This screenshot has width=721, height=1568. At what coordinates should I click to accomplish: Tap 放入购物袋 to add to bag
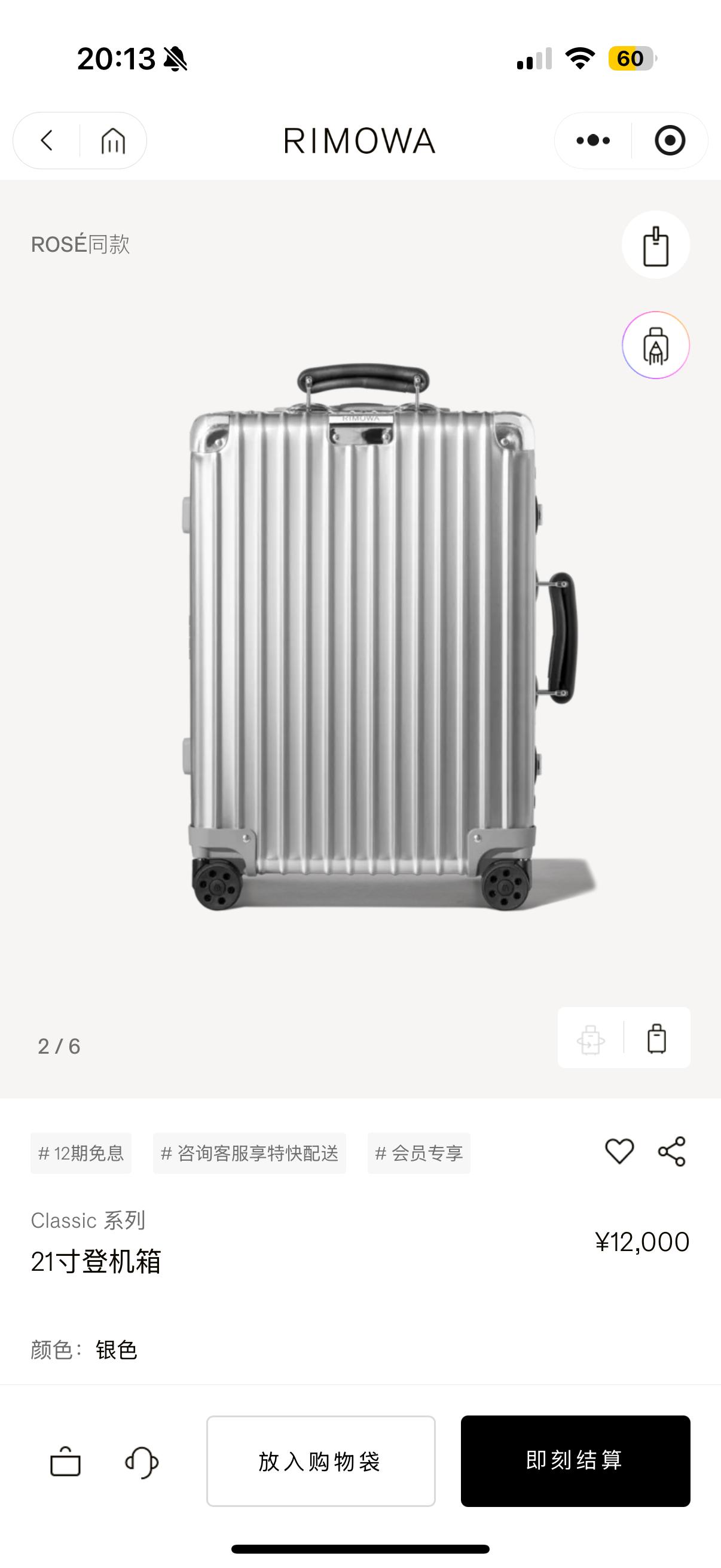pos(320,1462)
